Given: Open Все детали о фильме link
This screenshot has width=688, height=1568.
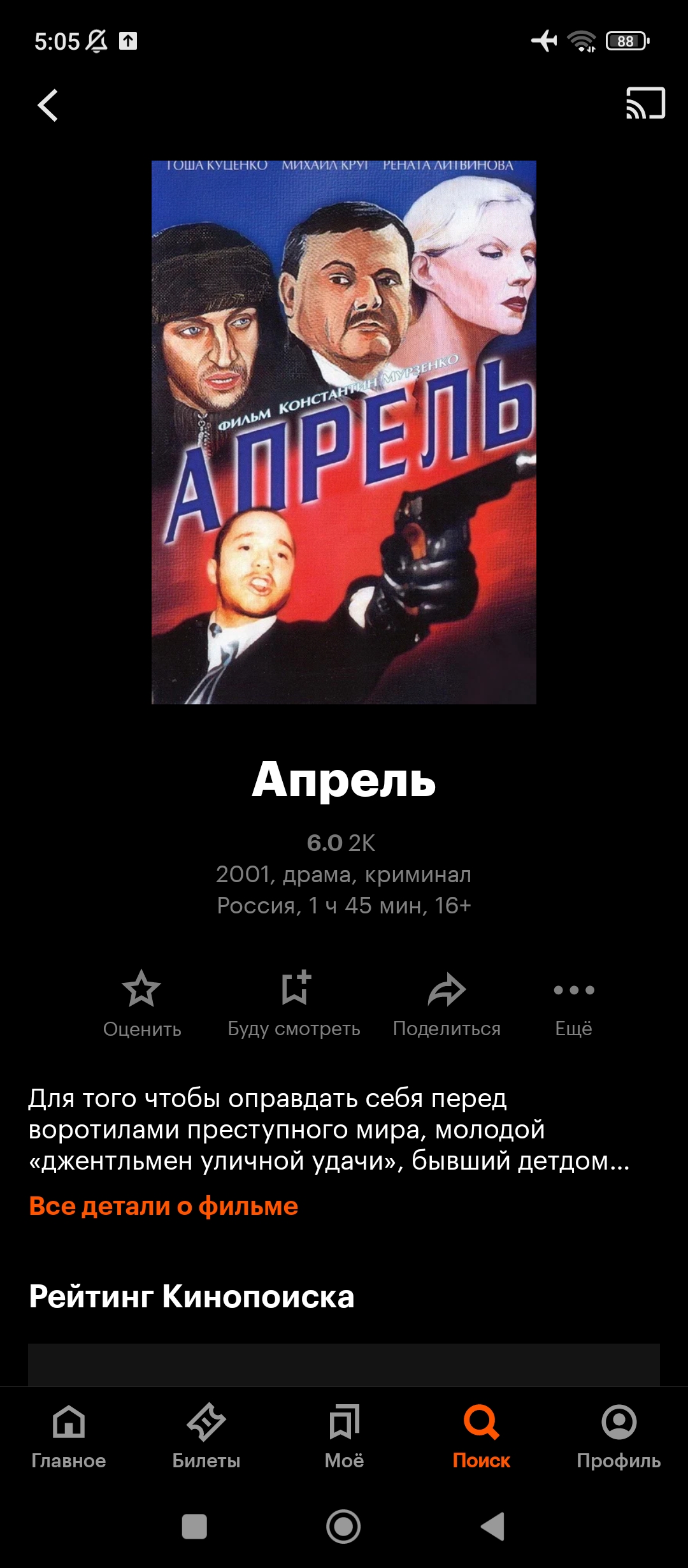Looking at the screenshot, I should click(164, 1206).
